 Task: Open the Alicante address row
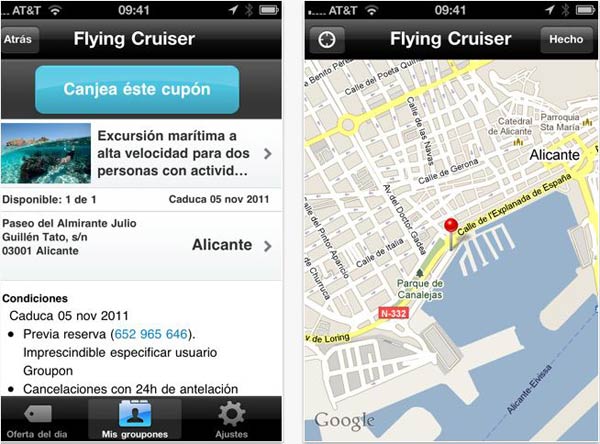(142, 245)
